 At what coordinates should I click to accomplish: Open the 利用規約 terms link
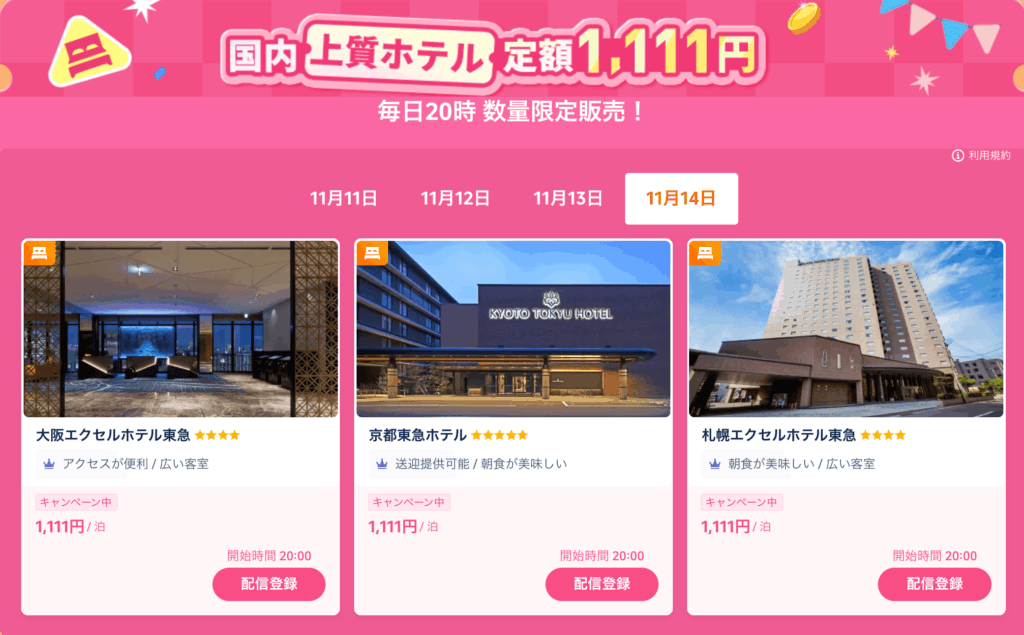(982, 155)
